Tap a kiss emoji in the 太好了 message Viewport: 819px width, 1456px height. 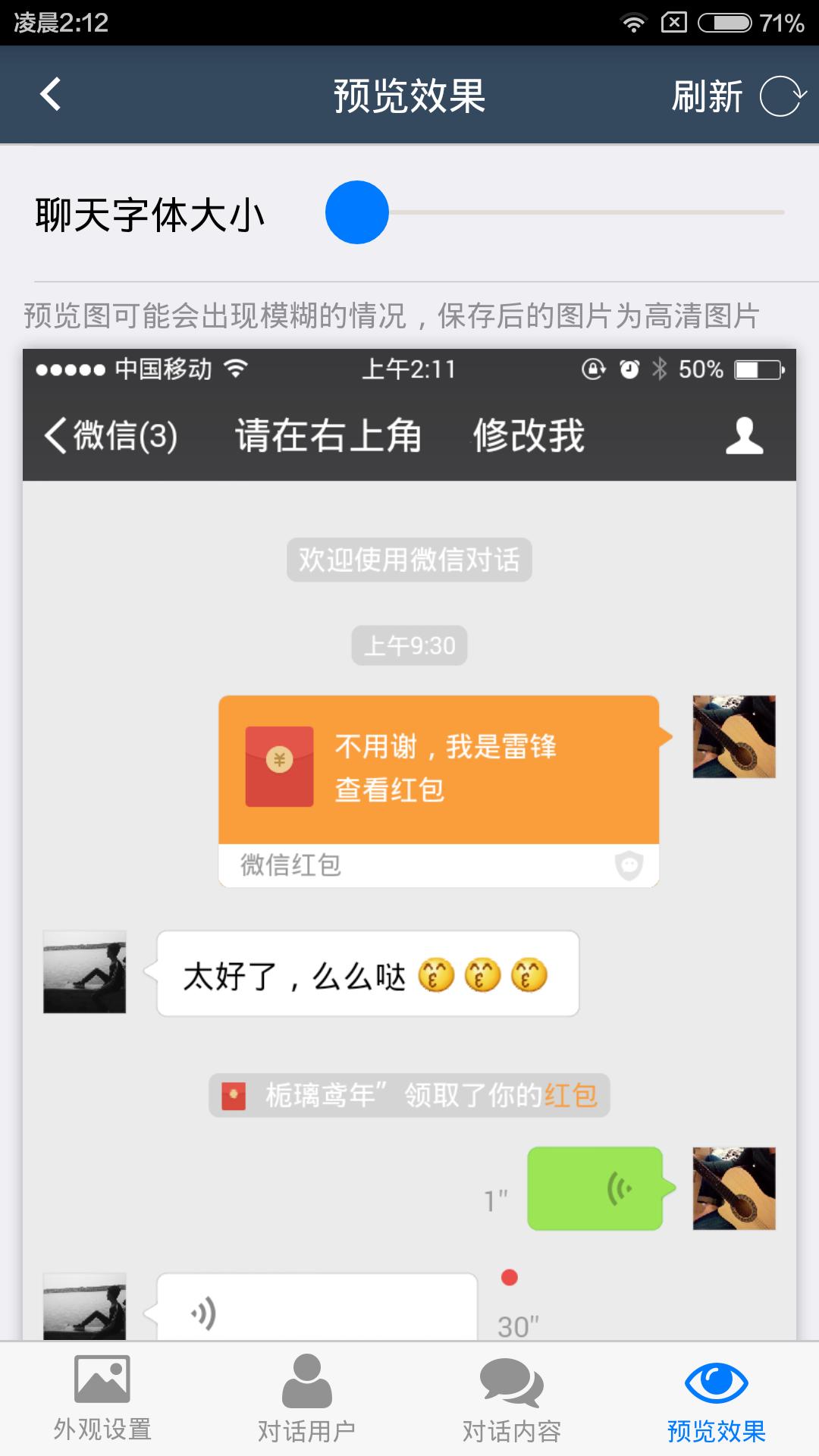(x=438, y=975)
